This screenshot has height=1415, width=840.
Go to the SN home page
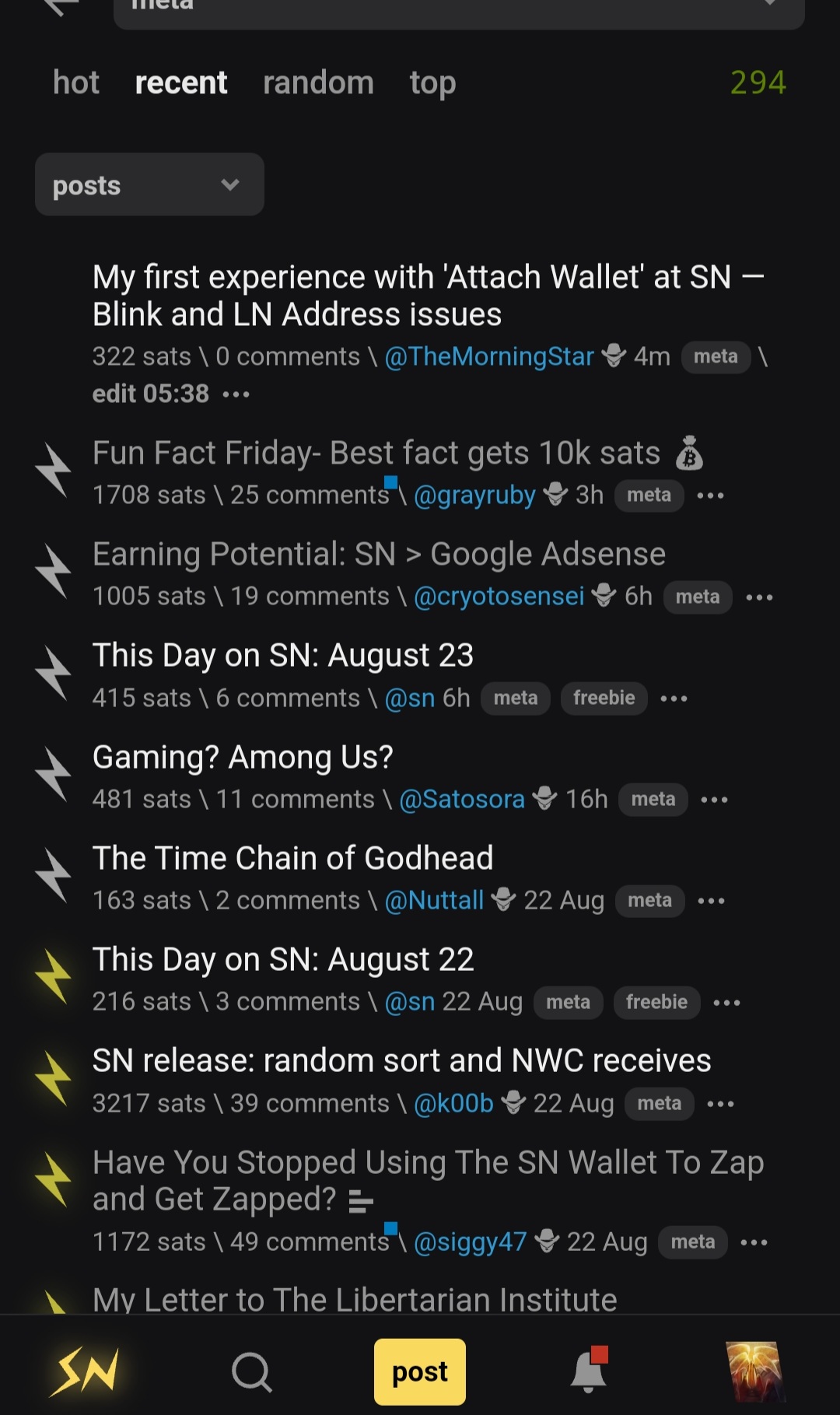pos(84,1371)
